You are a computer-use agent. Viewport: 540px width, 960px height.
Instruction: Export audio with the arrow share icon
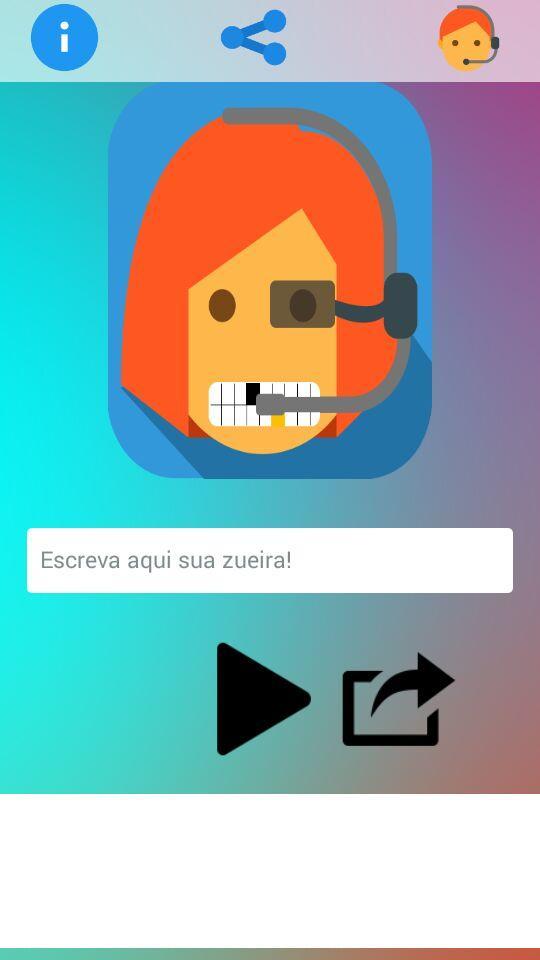pyautogui.click(x=397, y=699)
